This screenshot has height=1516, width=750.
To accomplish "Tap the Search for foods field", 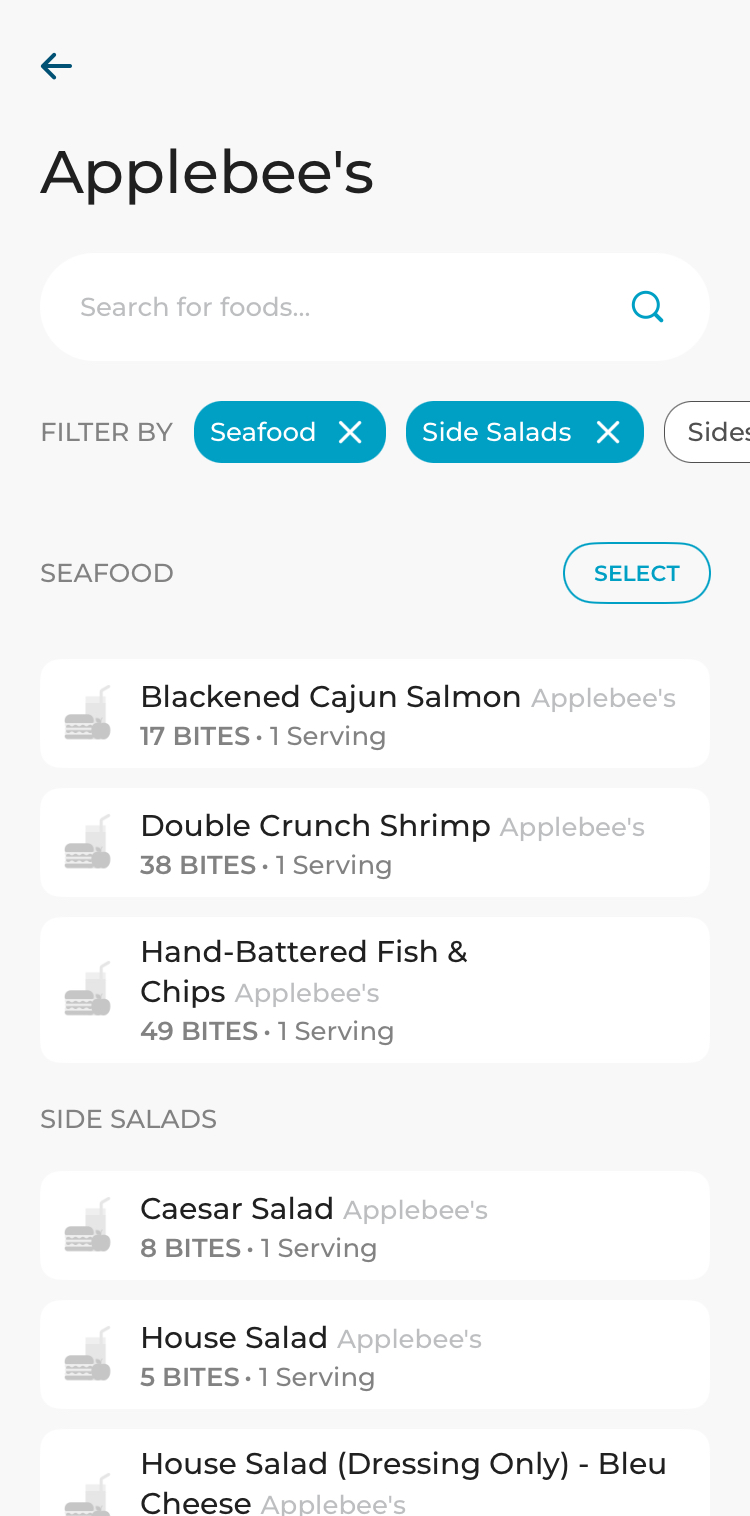I will [x=375, y=307].
